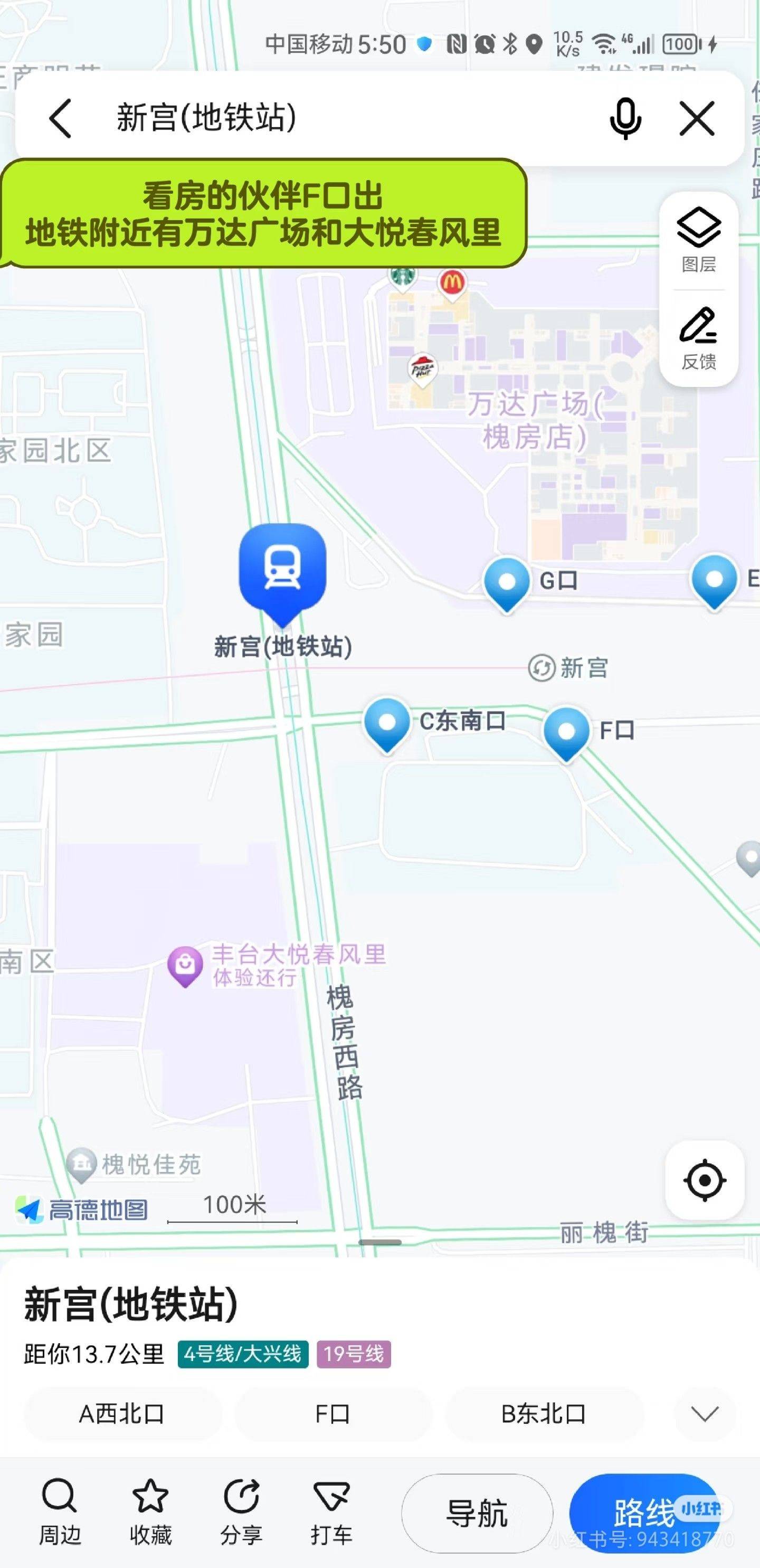Screen dimensions: 760x1568
Task: Open 反馈 feedback
Action: [699, 338]
